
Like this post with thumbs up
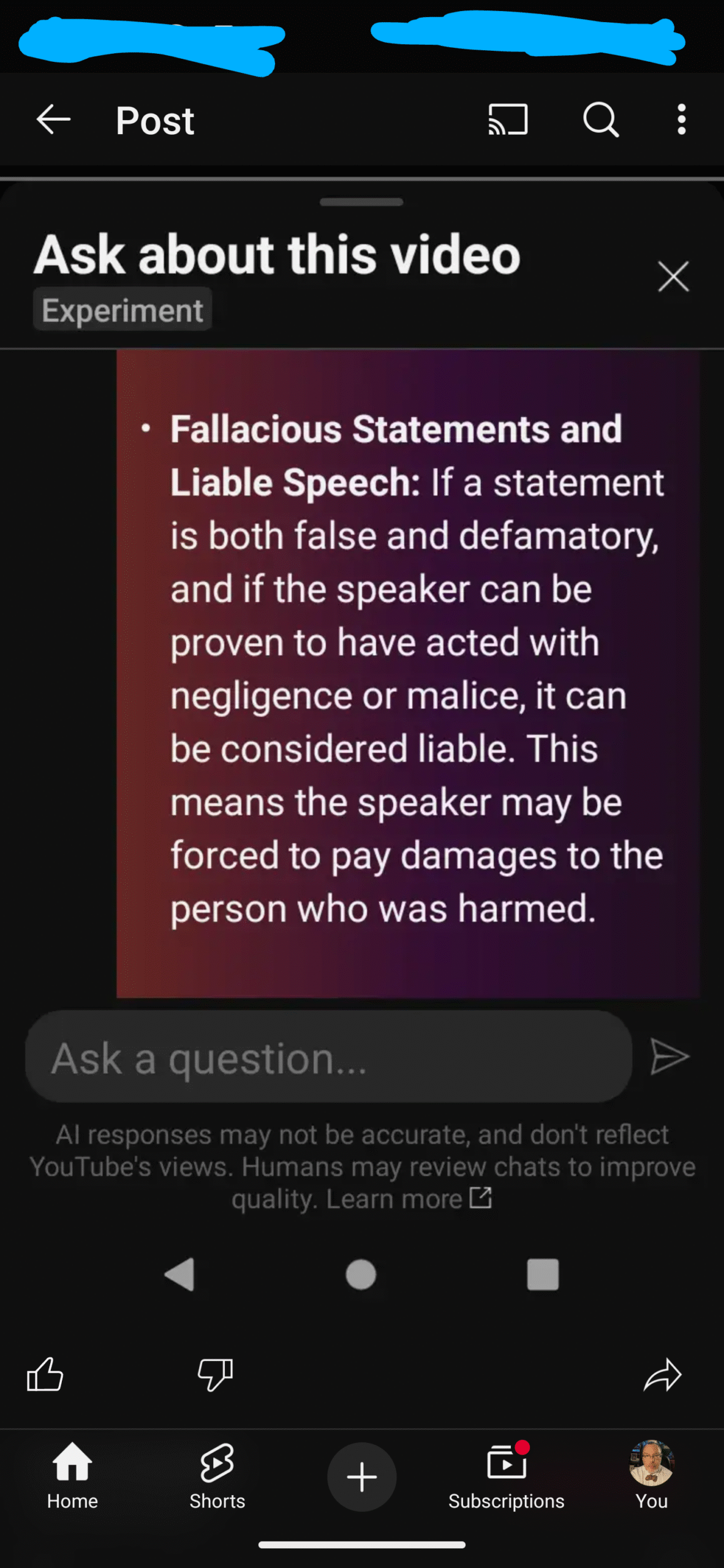[x=45, y=1374]
